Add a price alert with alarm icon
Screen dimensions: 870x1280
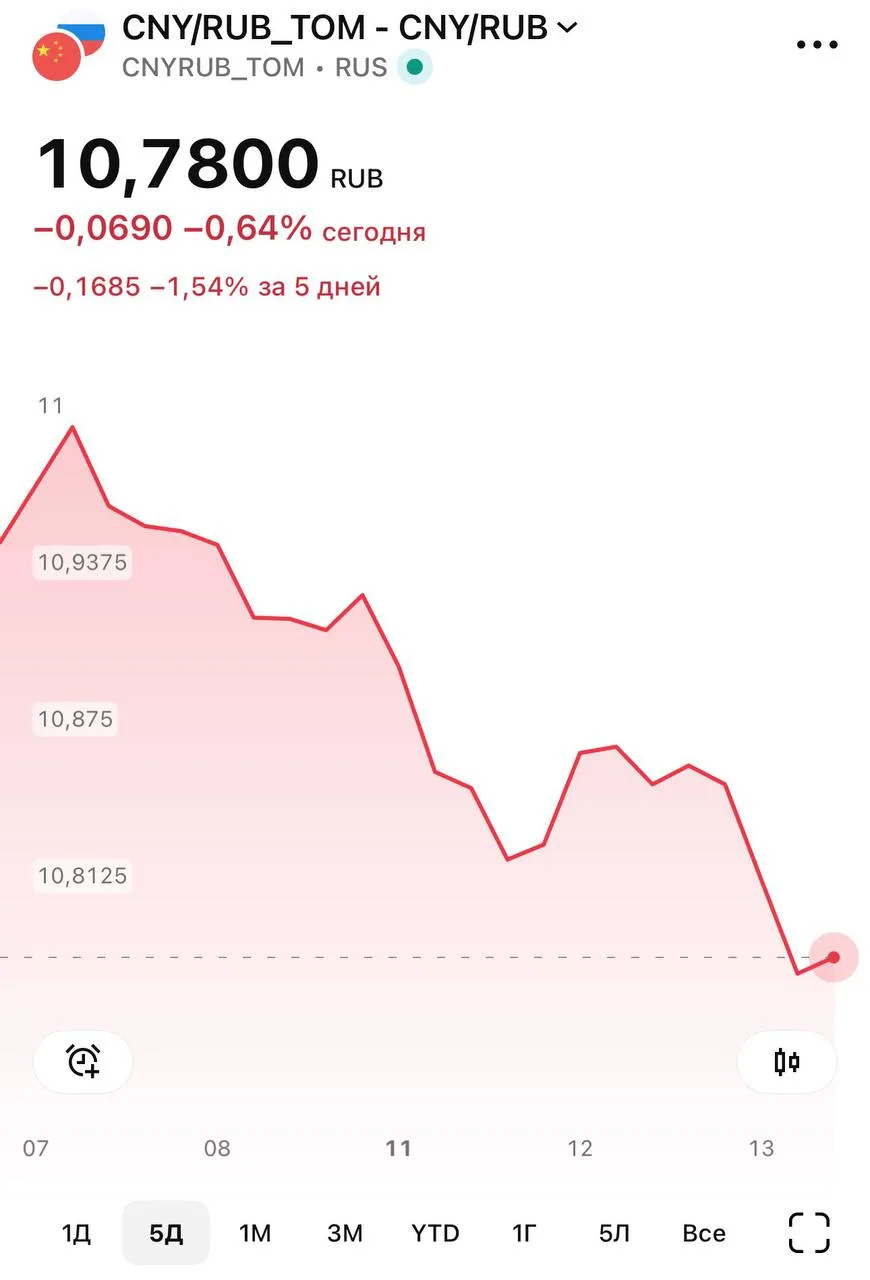click(x=83, y=1061)
